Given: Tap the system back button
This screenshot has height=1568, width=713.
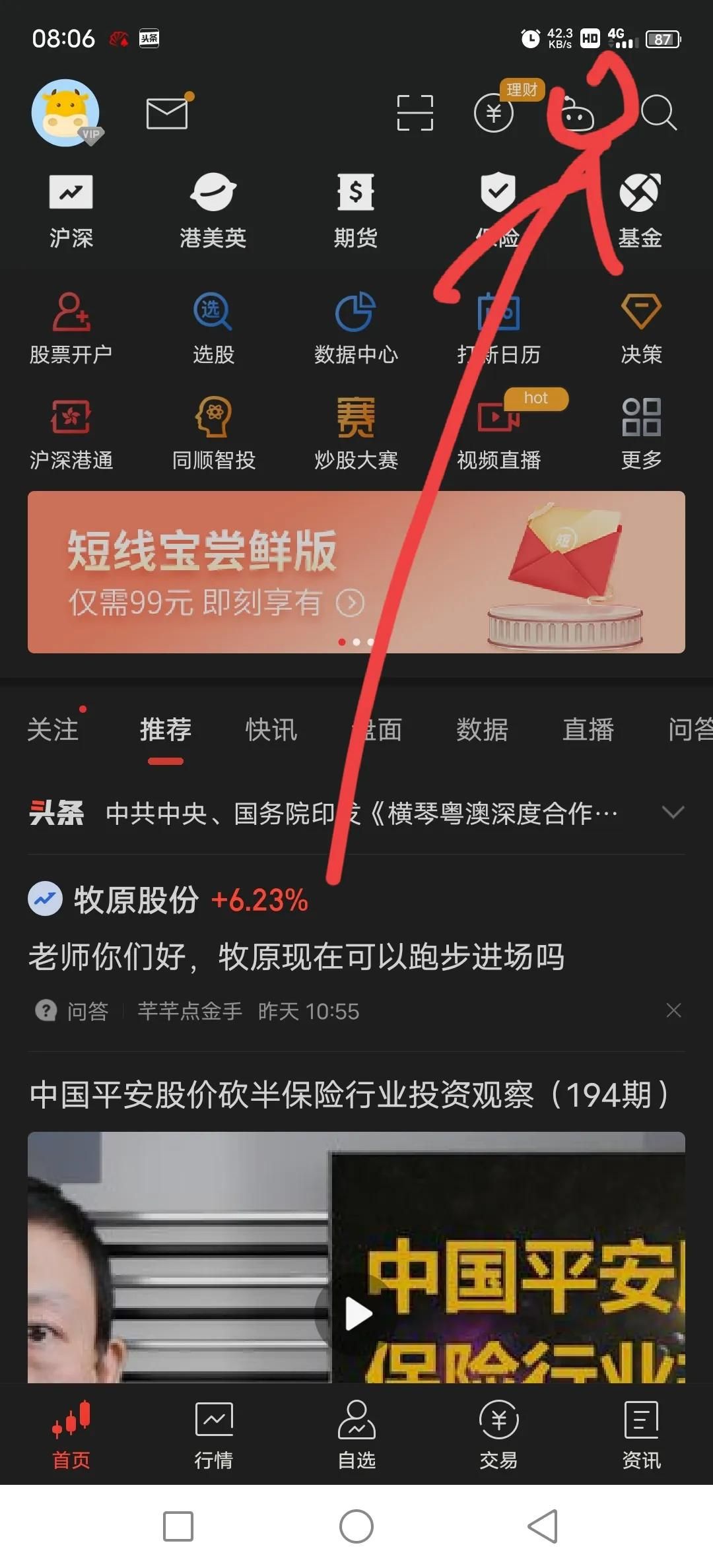Looking at the screenshot, I should (x=543, y=1526).
